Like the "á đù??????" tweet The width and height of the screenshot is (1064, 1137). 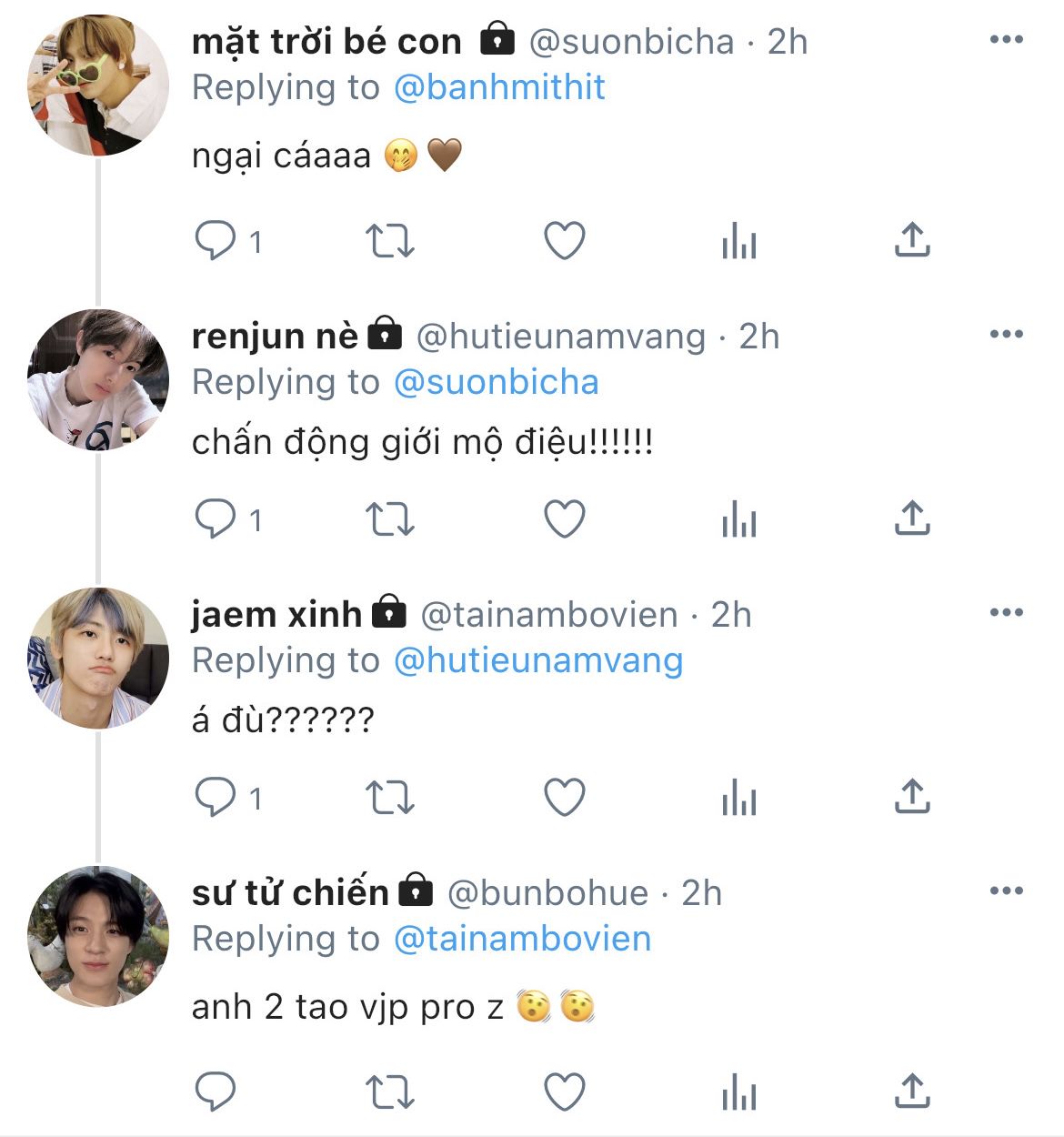tap(564, 798)
